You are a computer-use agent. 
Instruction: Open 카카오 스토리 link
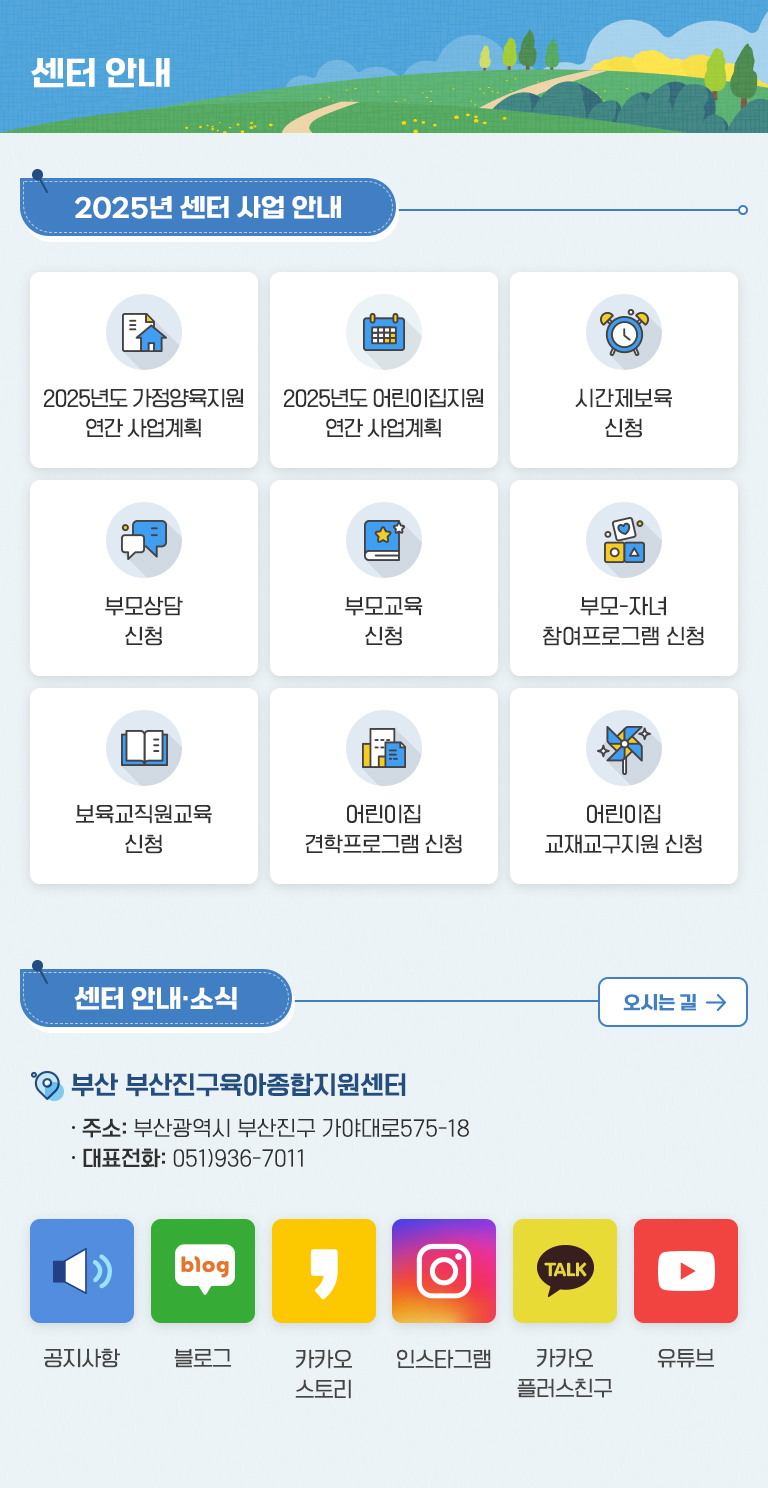(x=324, y=1271)
